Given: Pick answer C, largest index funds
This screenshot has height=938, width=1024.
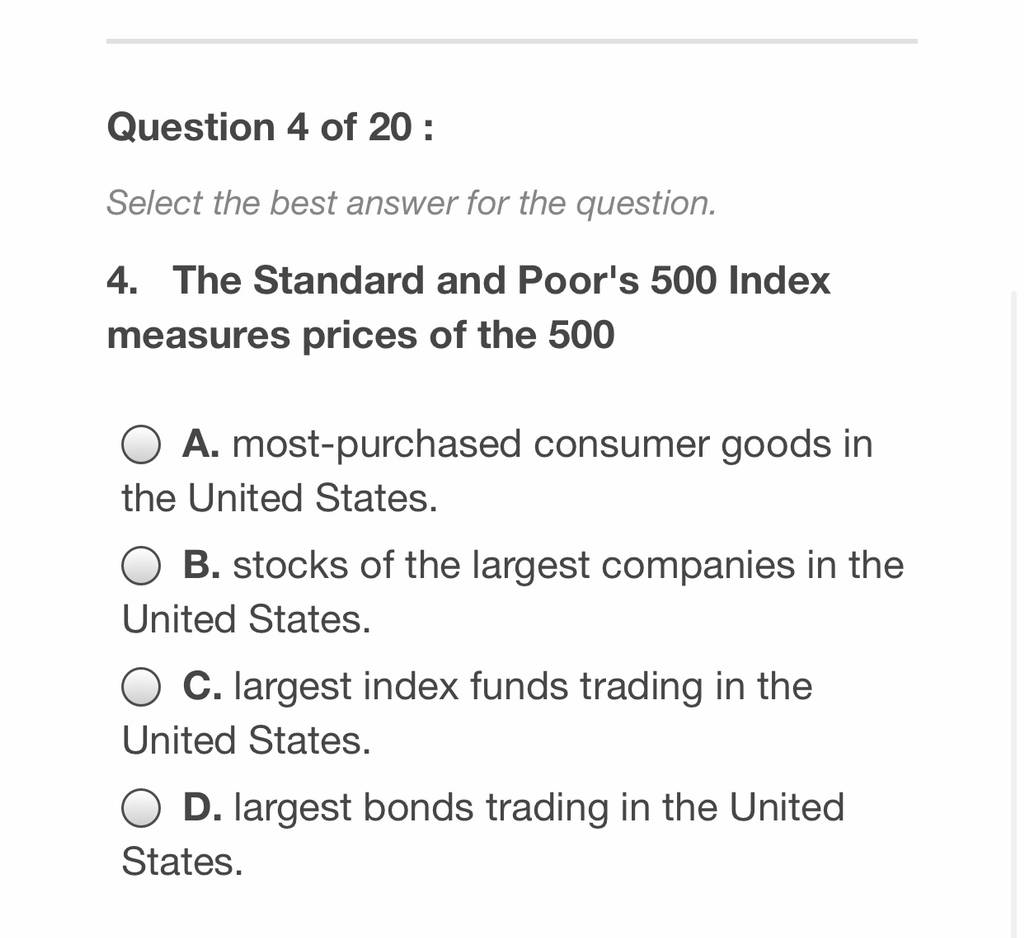Looking at the screenshot, I should click(x=140, y=687).
